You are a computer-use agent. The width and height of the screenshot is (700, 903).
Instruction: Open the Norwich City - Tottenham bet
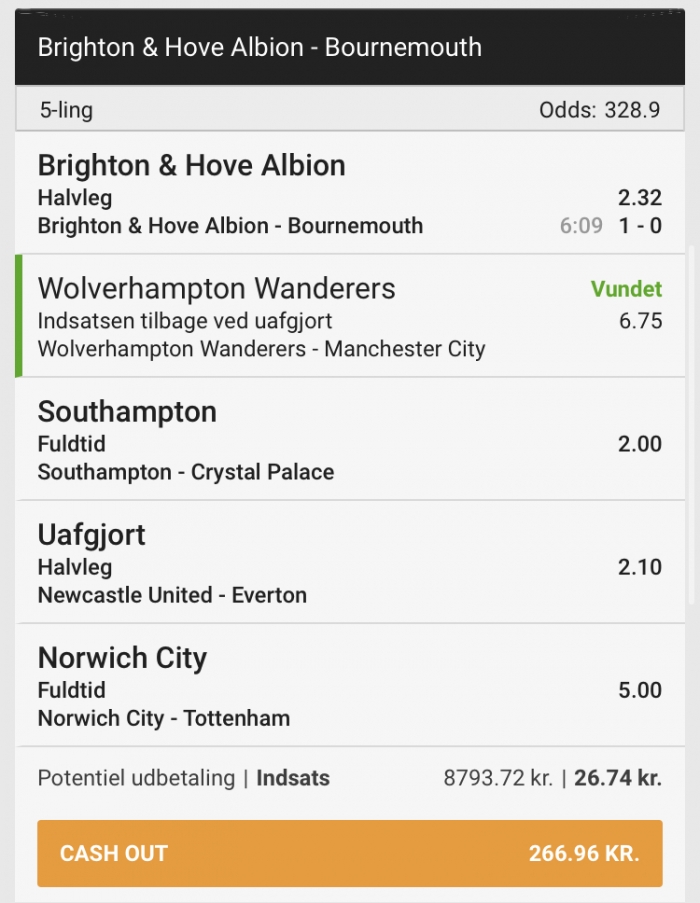349,686
